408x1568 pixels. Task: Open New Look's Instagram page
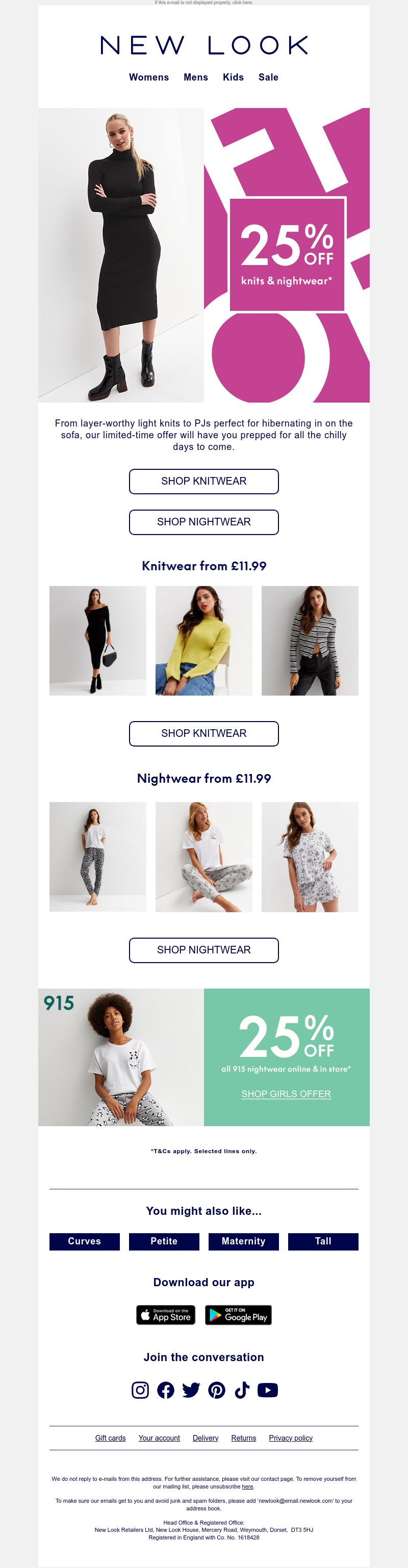click(x=140, y=1390)
